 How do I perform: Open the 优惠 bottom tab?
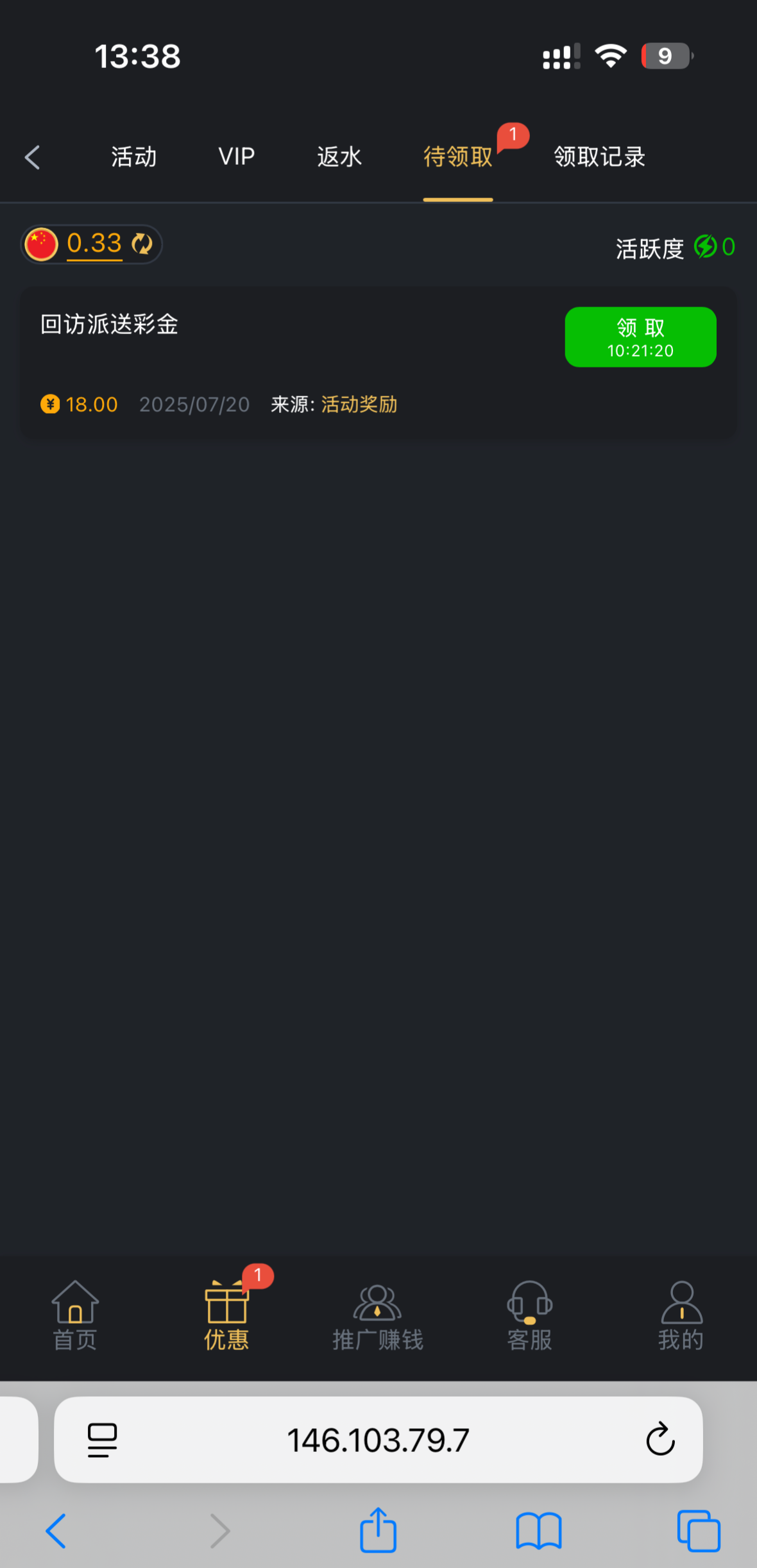point(226,1316)
